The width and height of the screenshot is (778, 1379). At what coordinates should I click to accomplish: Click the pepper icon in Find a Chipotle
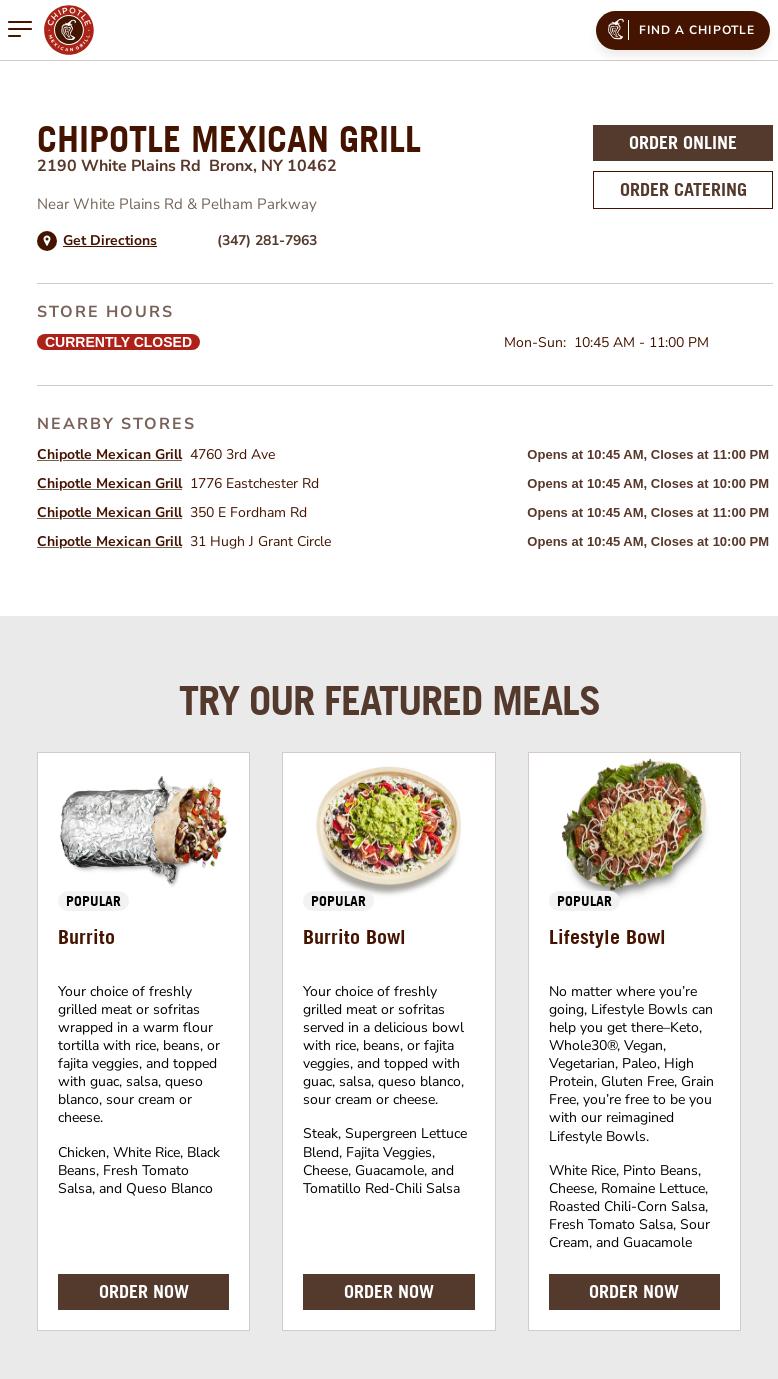pyautogui.click(x=616, y=30)
